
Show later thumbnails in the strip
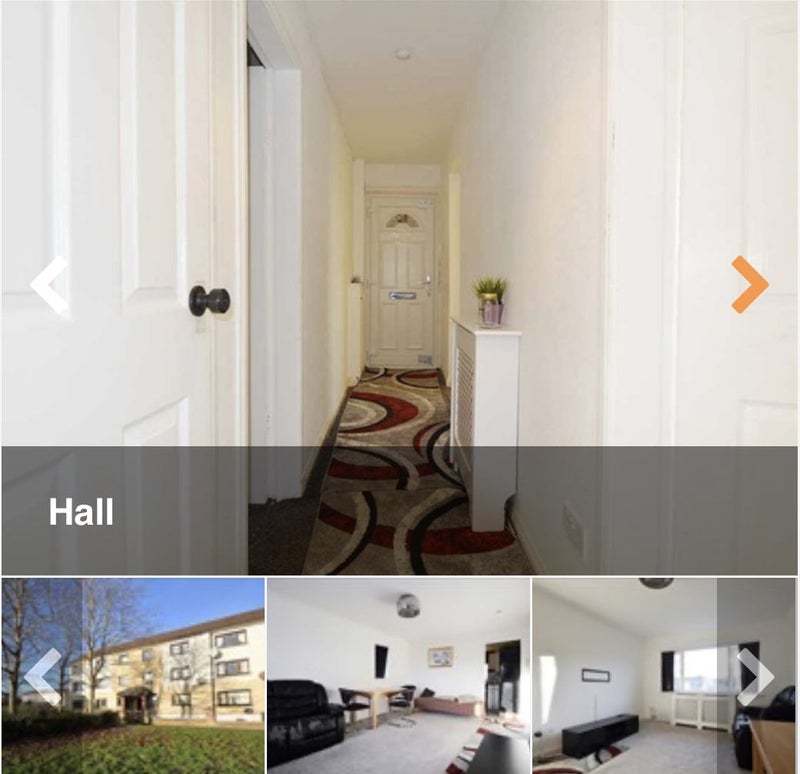tap(755, 677)
